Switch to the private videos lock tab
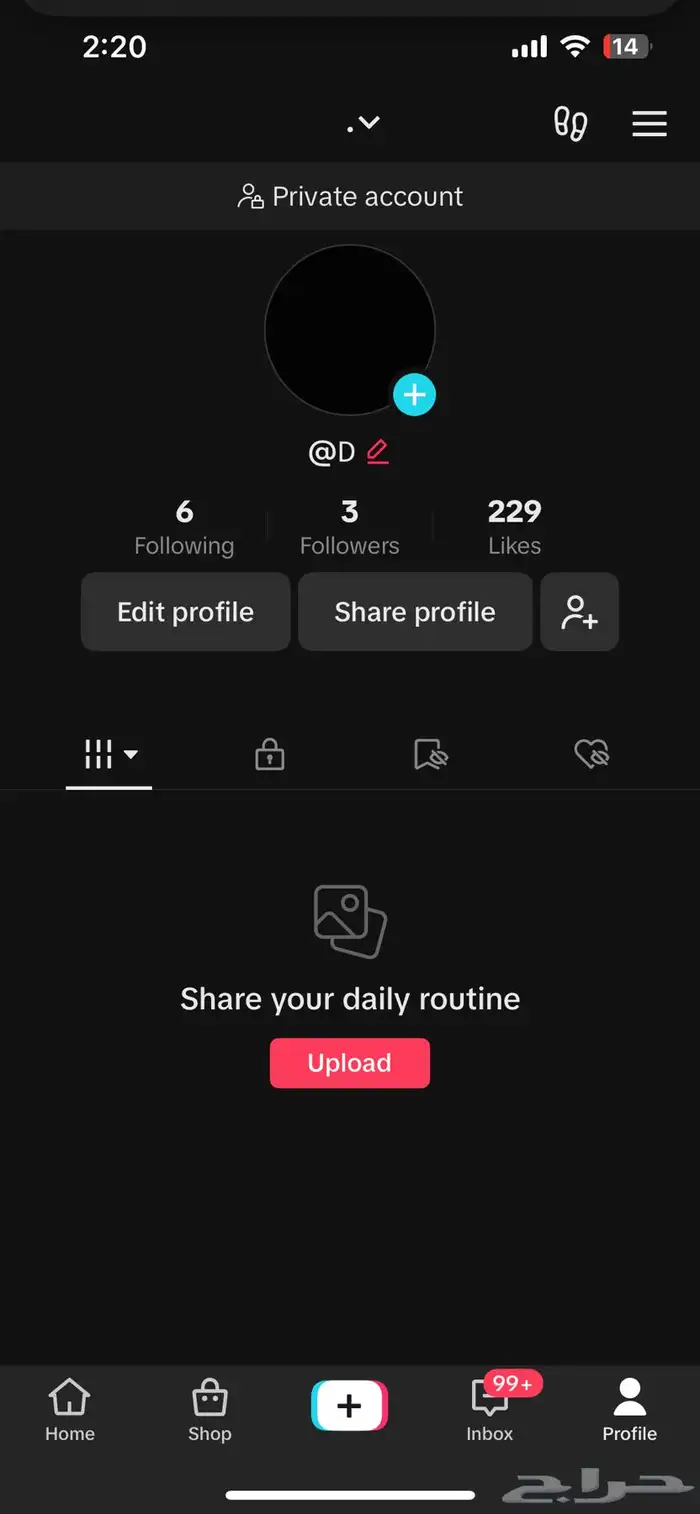This screenshot has height=1514, width=700. (269, 755)
